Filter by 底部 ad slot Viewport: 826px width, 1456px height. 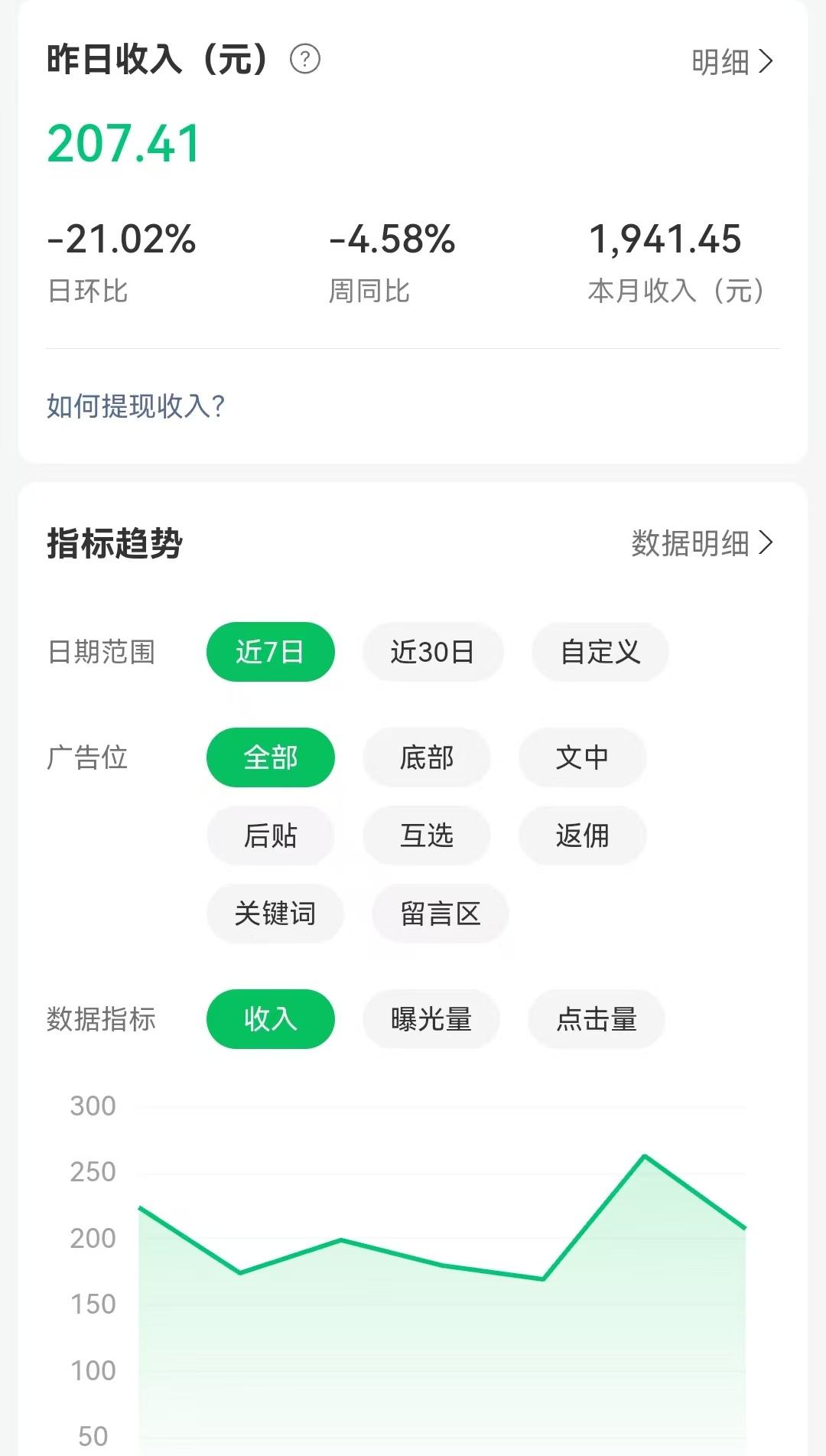tap(425, 757)
